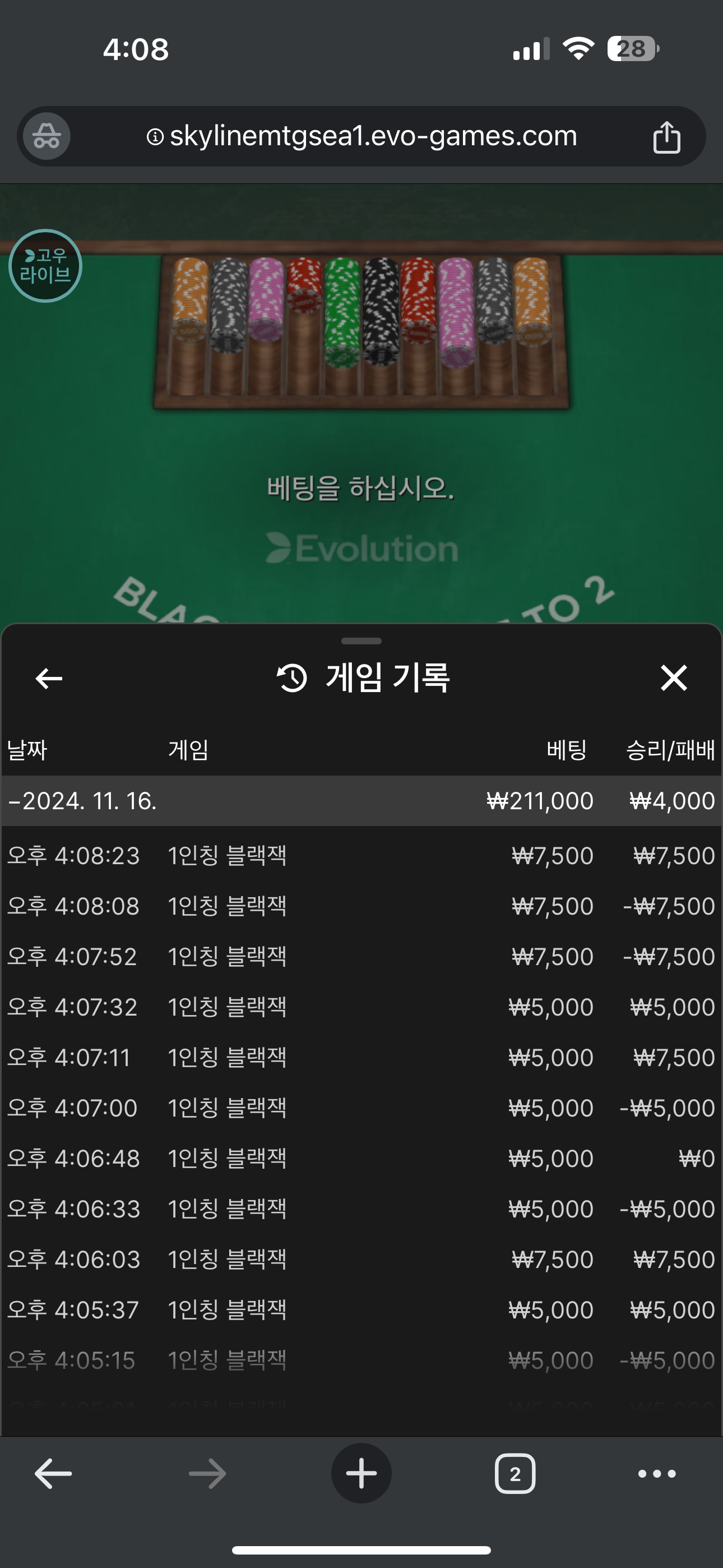Open the 4:07:32 game record

[x=361, y=1007]
